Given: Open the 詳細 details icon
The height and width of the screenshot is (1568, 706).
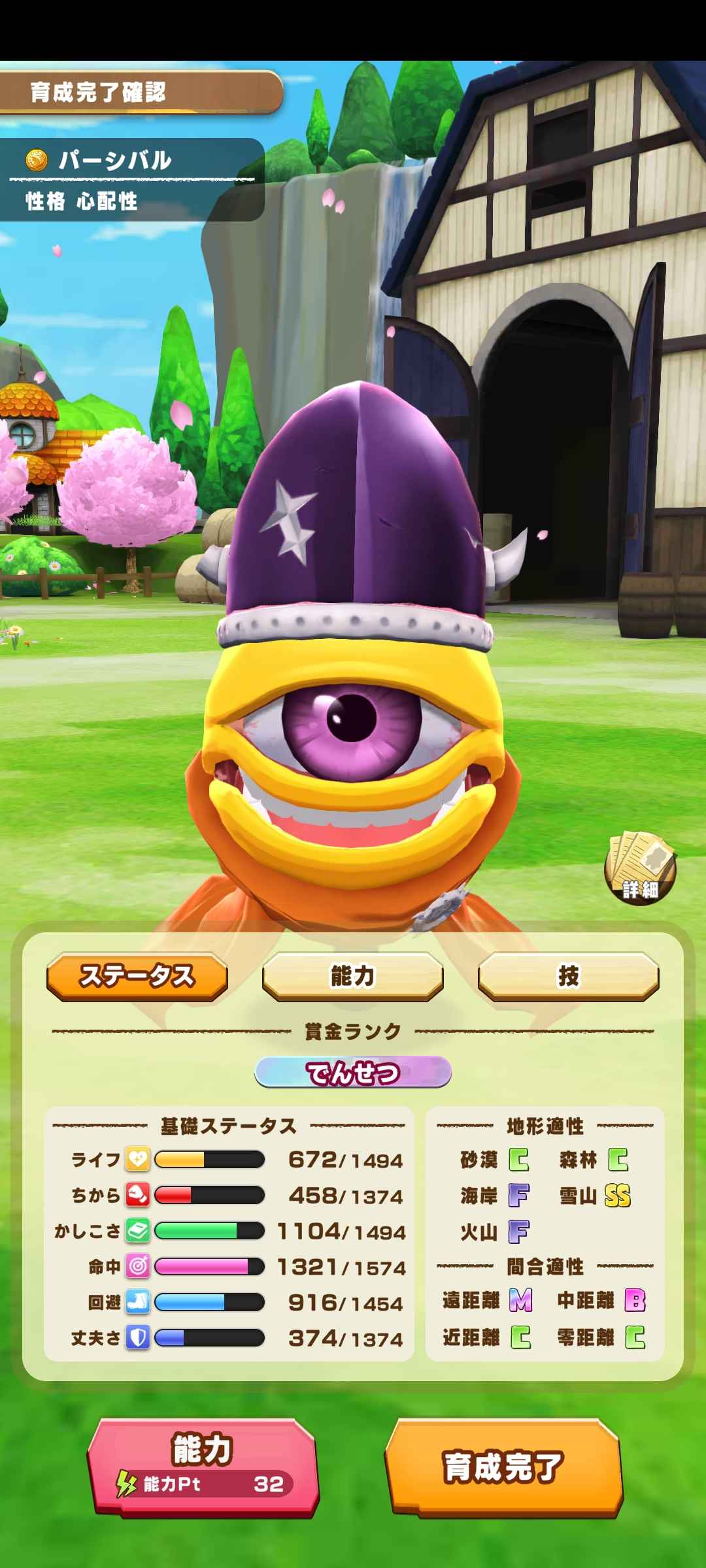Looking at the screenshot, I should pos(639,869).
